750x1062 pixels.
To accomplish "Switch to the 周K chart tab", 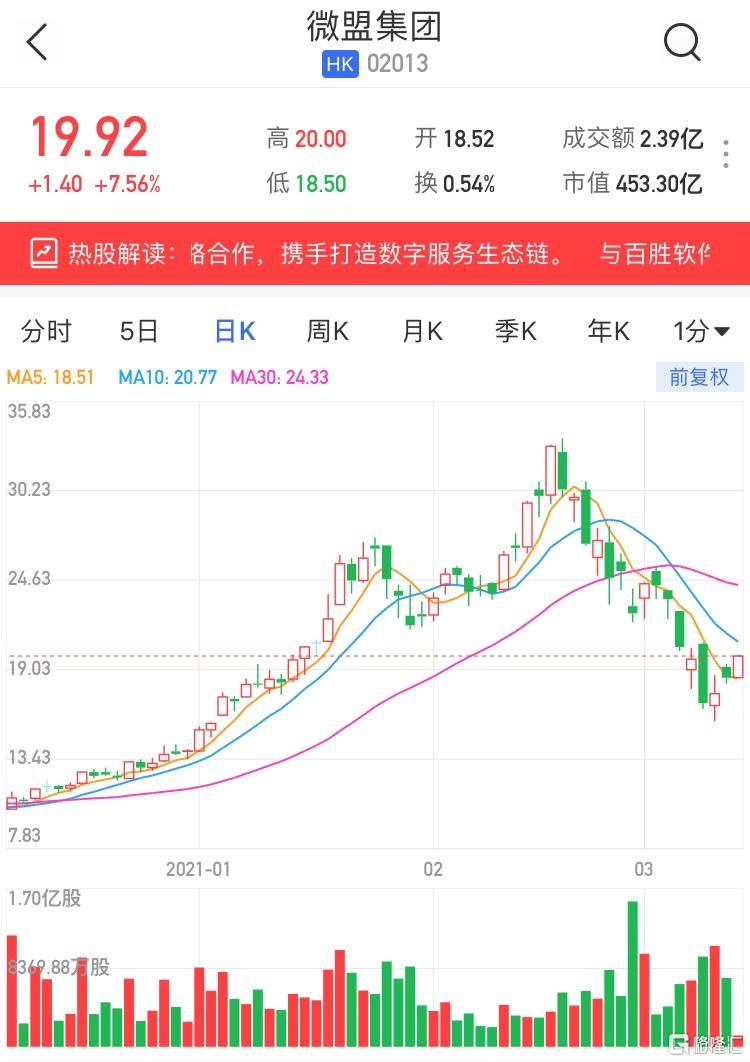I will (328, 331).
